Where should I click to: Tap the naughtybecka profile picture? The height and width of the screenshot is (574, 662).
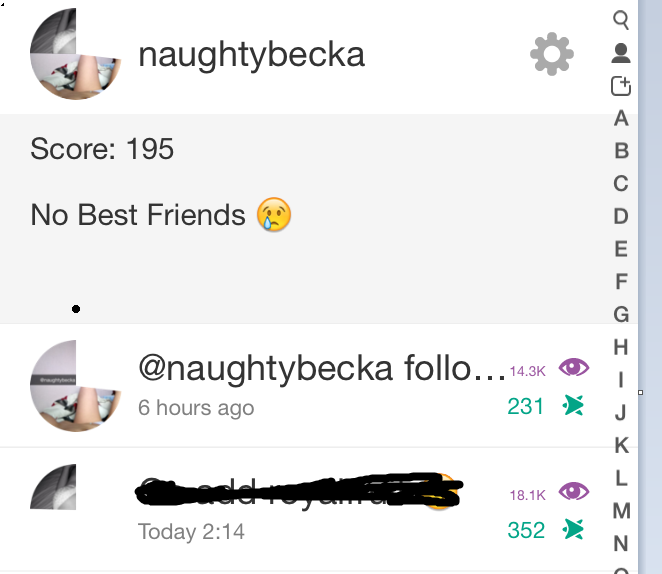click(x=76, y=54)
